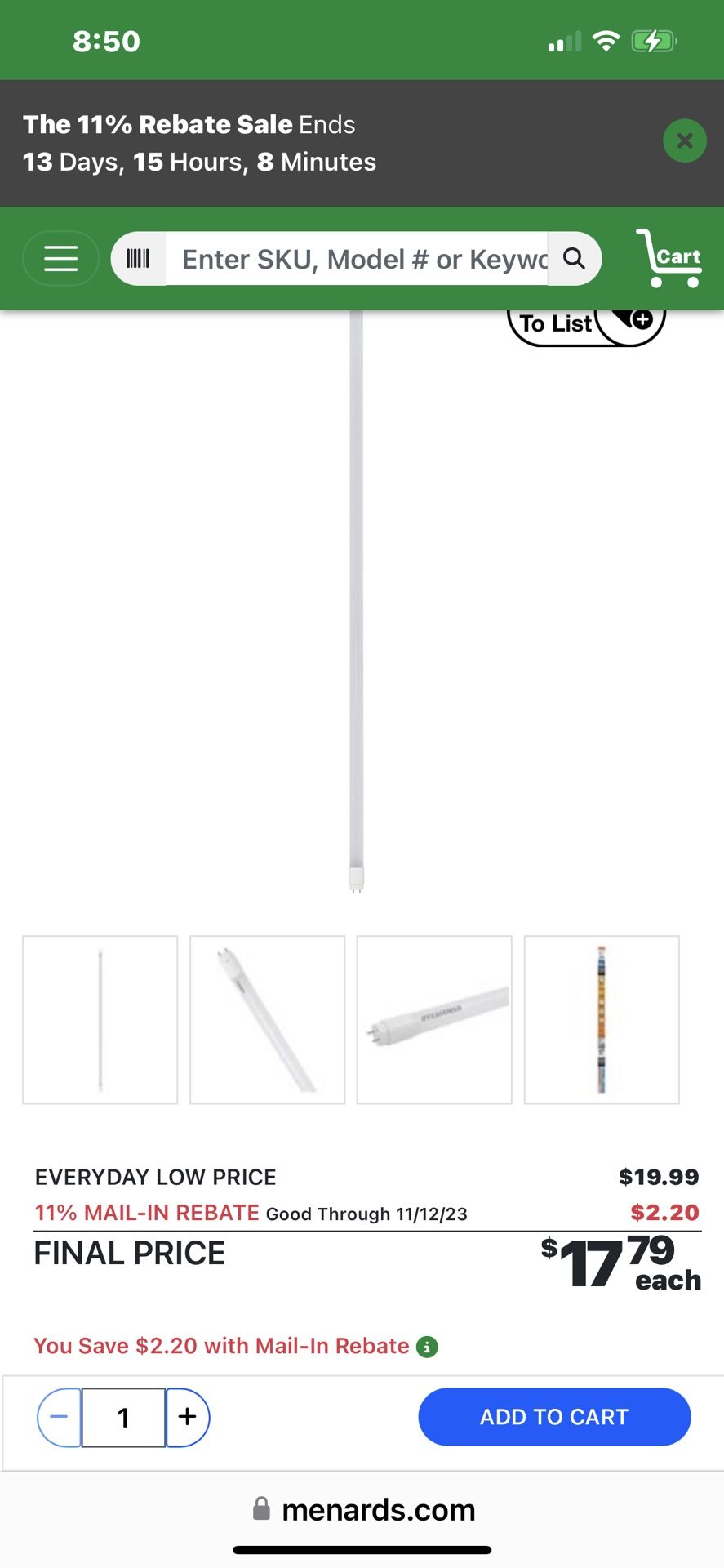Tap the menards.com address bar
724x1568 pixels.
(x=363, y=1509)
